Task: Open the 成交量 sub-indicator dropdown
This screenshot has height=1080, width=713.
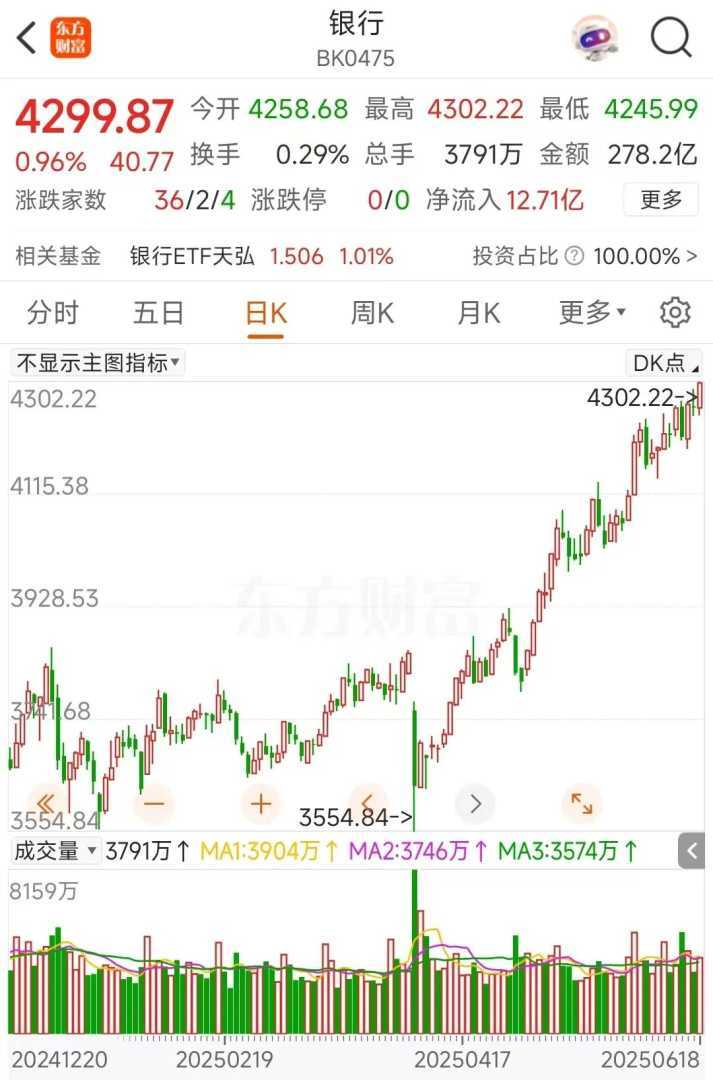Action: [x=56, y=852]
